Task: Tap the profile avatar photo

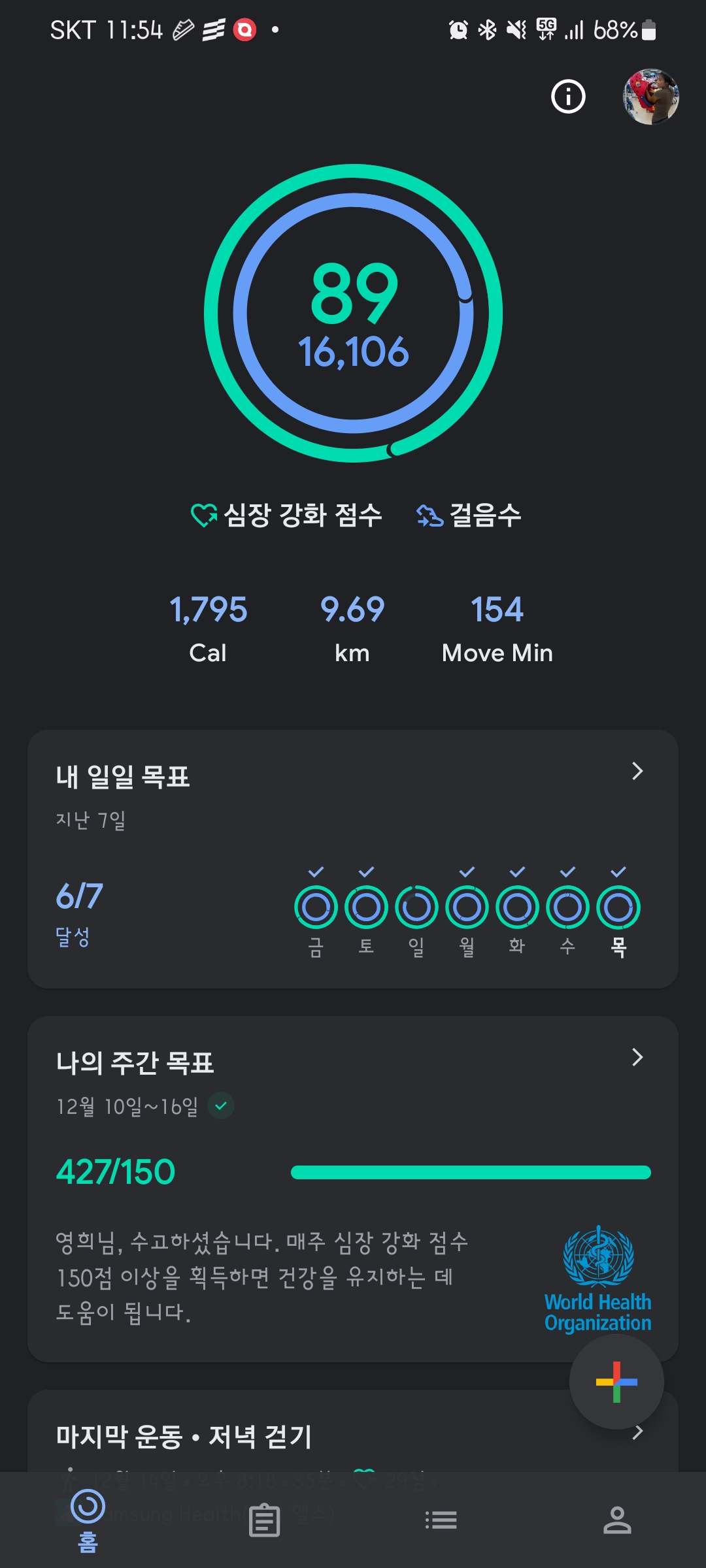Action: pyautogui.click(x=650, y=97)
